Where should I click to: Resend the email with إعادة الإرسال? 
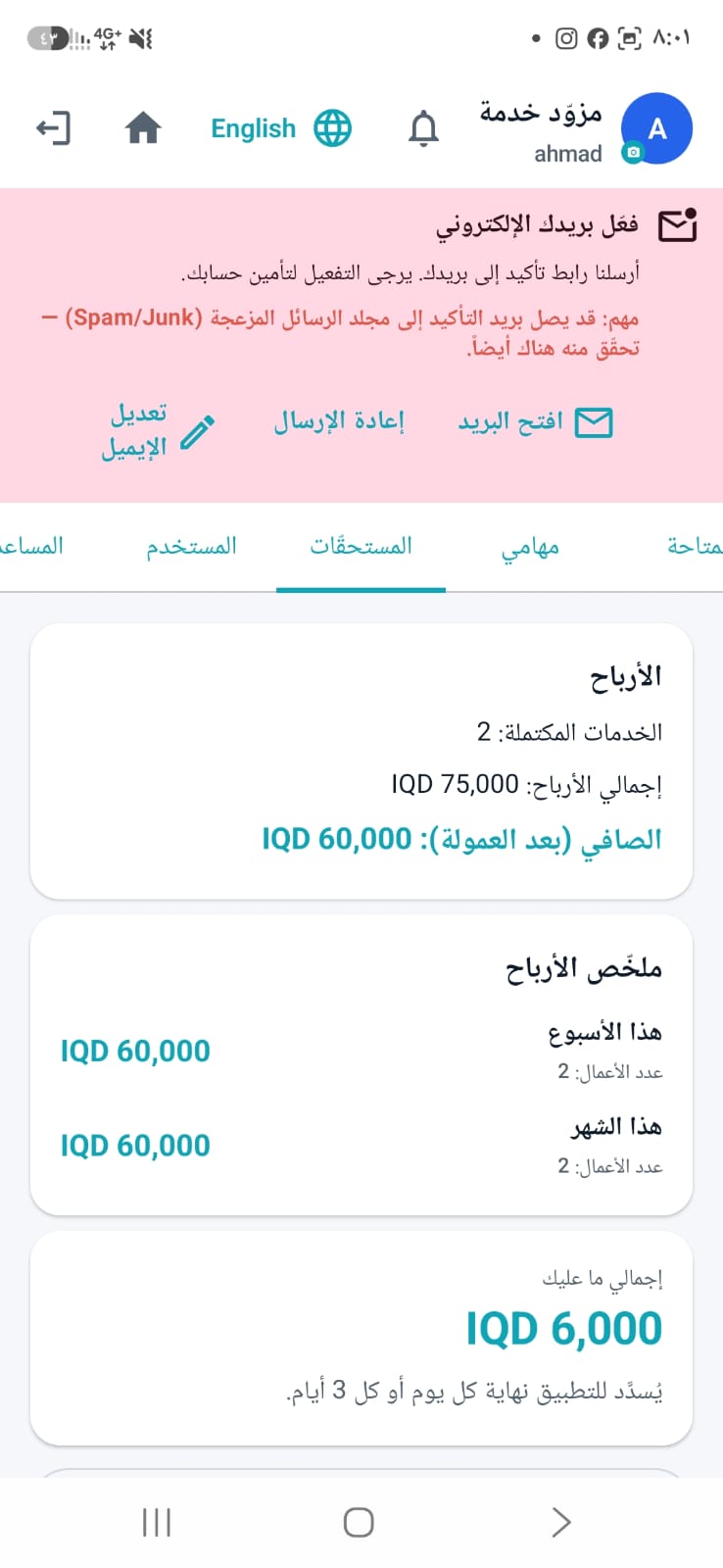[x=339, y=421]
